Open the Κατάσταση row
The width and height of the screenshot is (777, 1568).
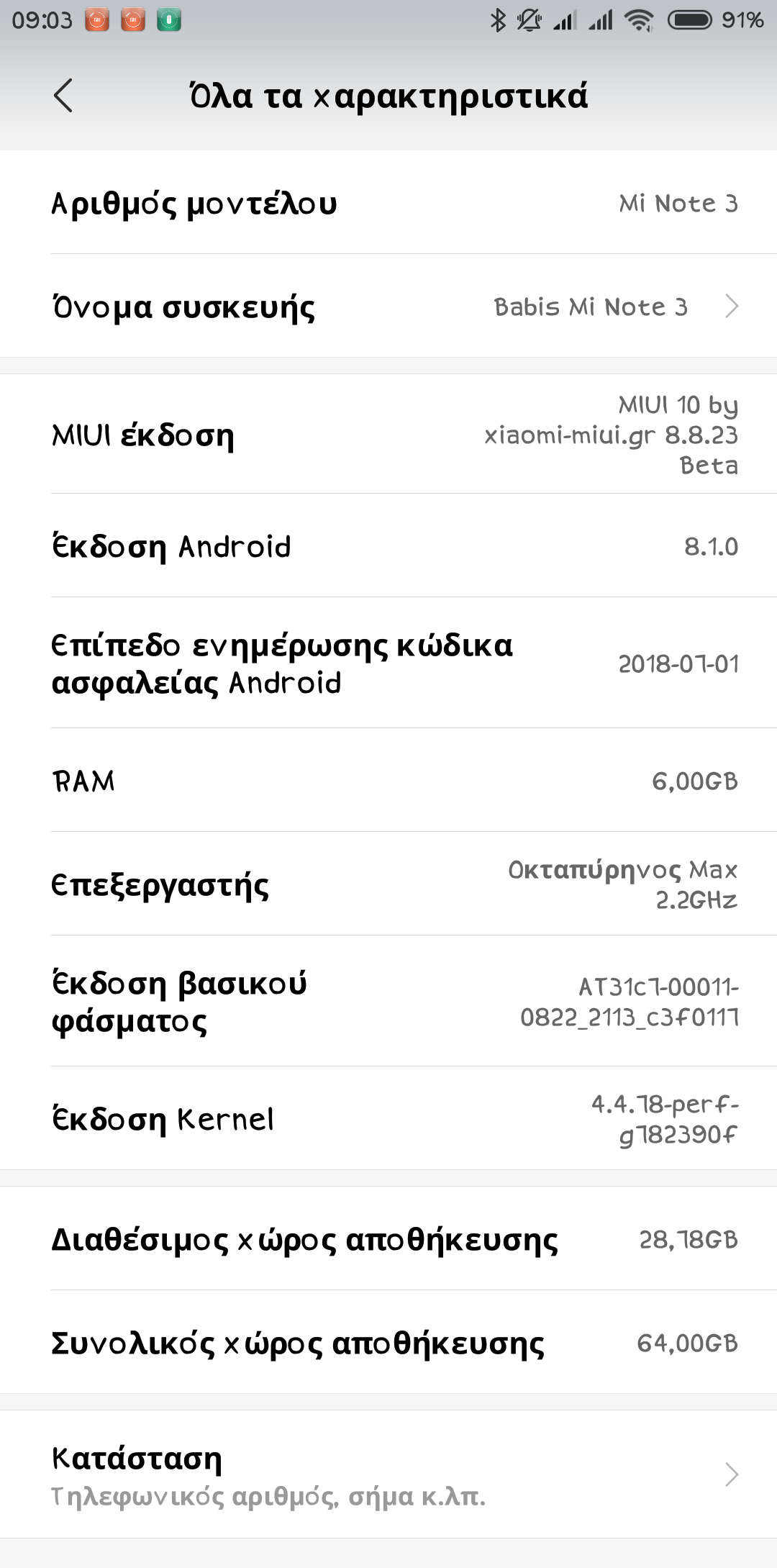pyautogui.click(x=388, y=1475)
